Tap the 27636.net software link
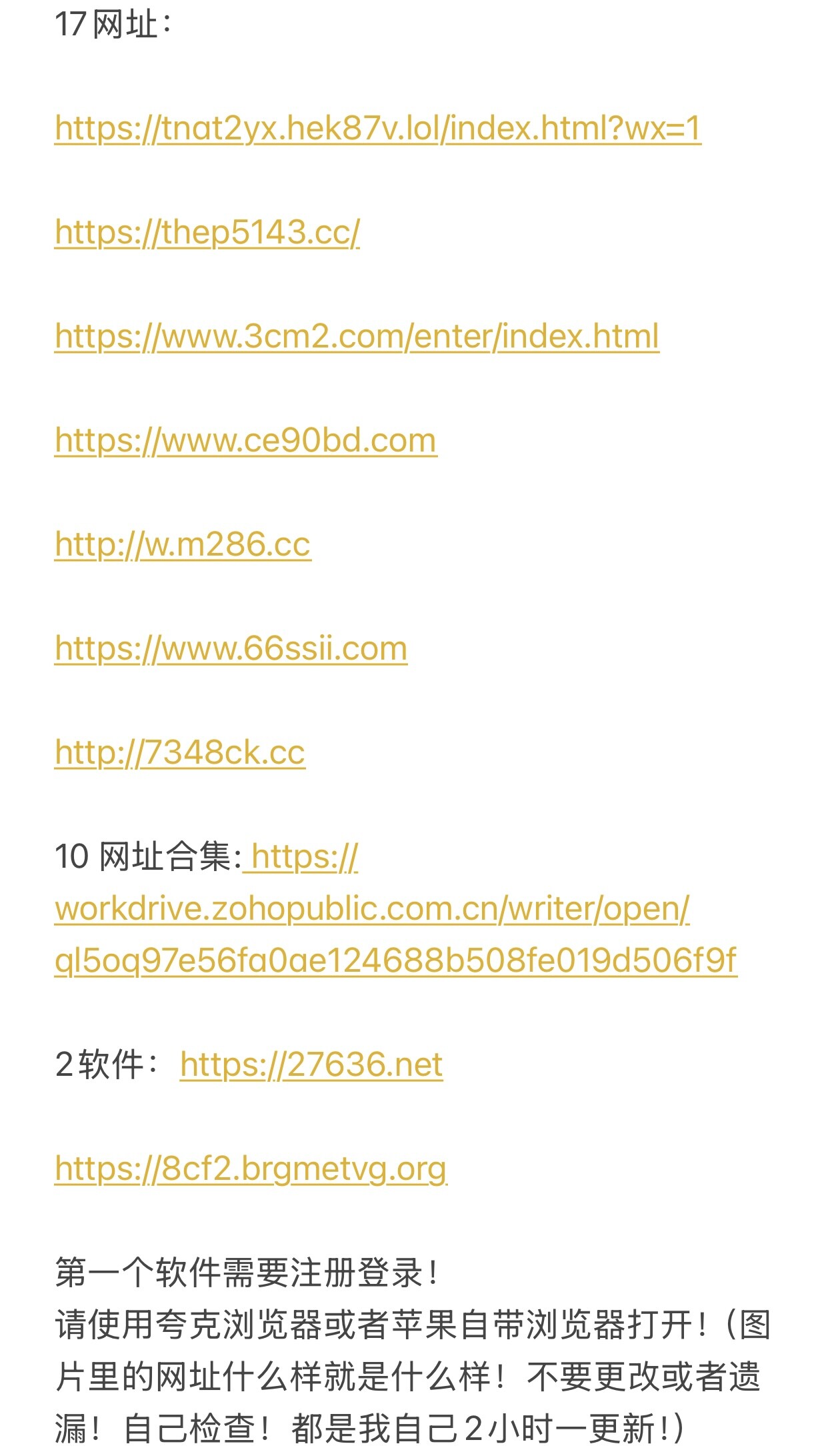This screenshot has height=1456, width=824. (311, 1065)
